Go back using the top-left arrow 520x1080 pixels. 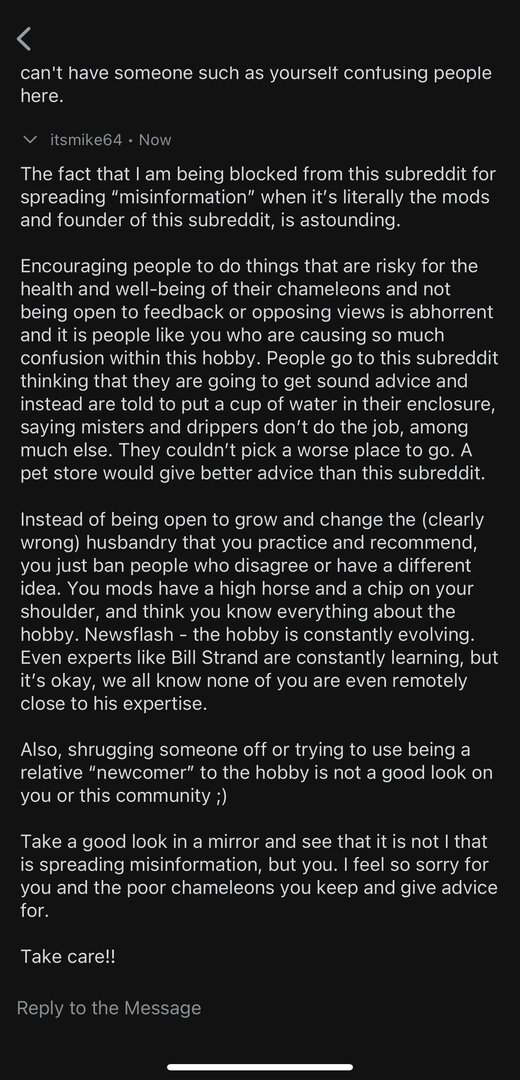click(x=24, y=39)
